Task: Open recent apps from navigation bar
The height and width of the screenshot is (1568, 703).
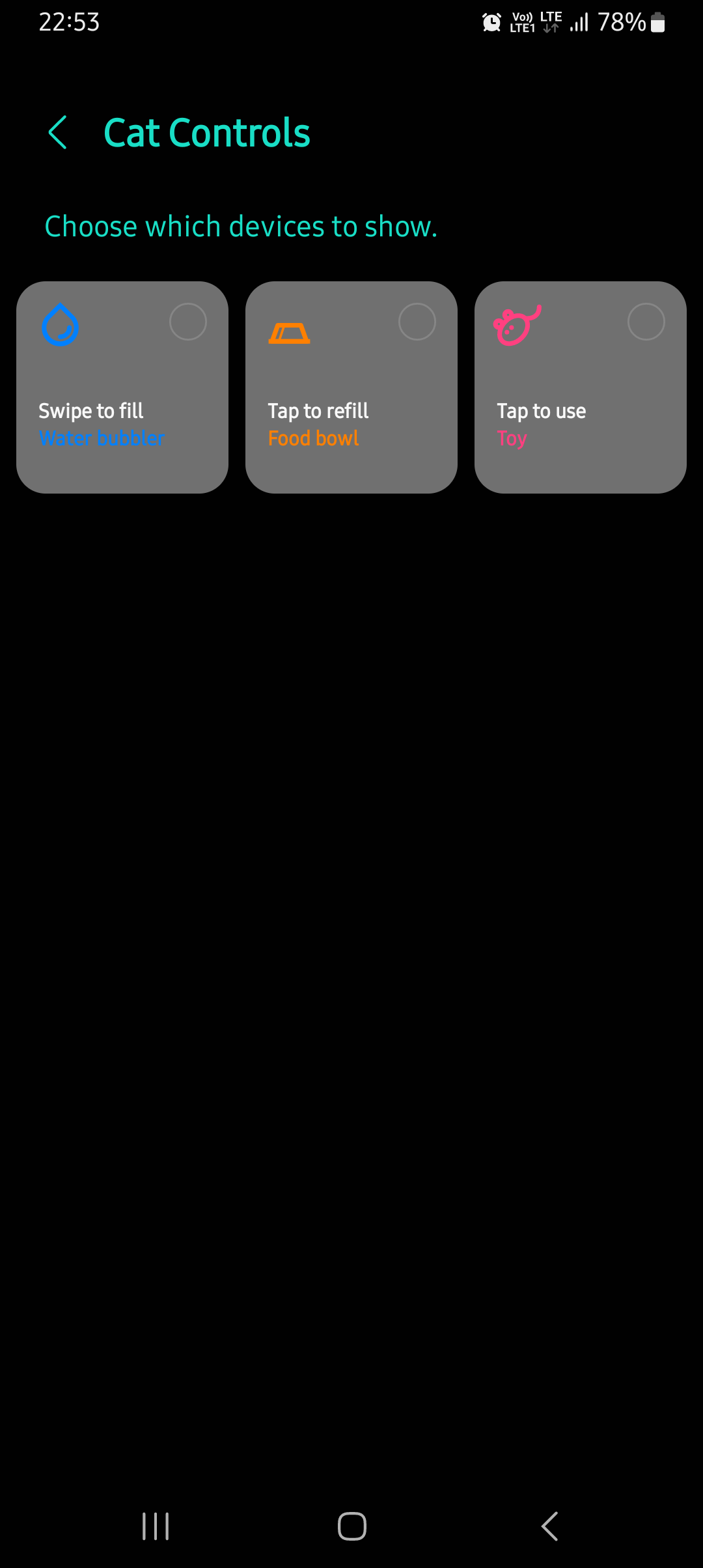Action: 156,1526
